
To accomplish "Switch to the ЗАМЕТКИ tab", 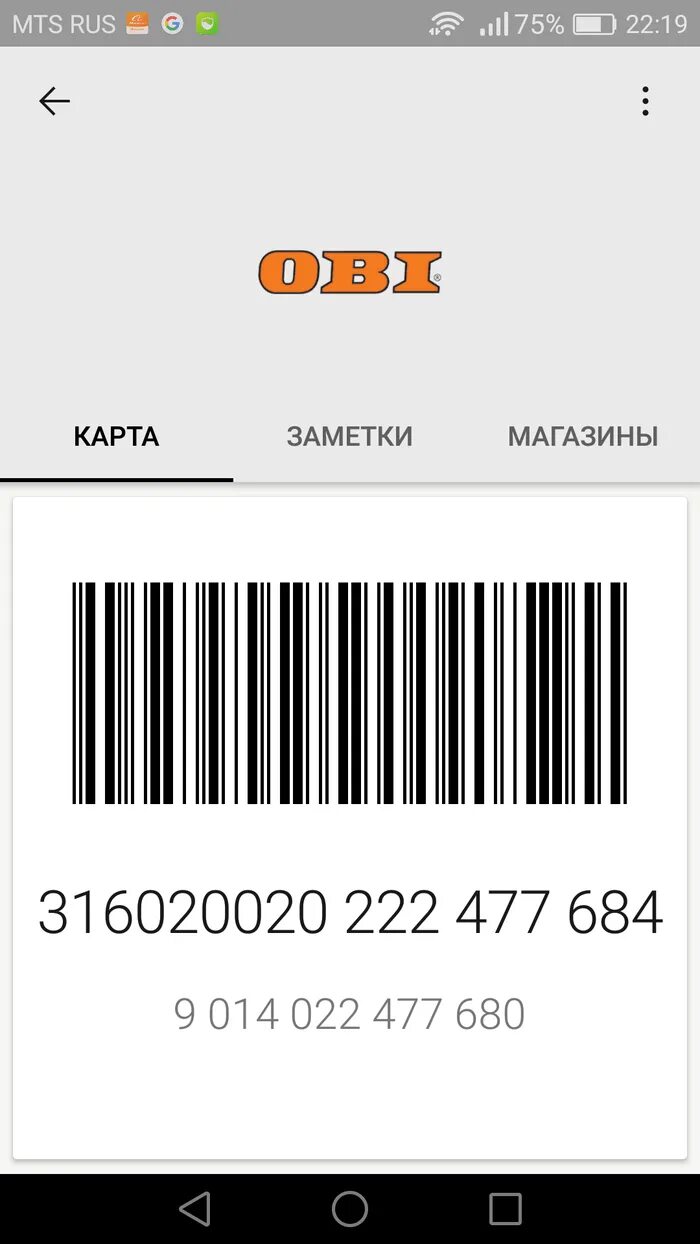I will point(349,437).
